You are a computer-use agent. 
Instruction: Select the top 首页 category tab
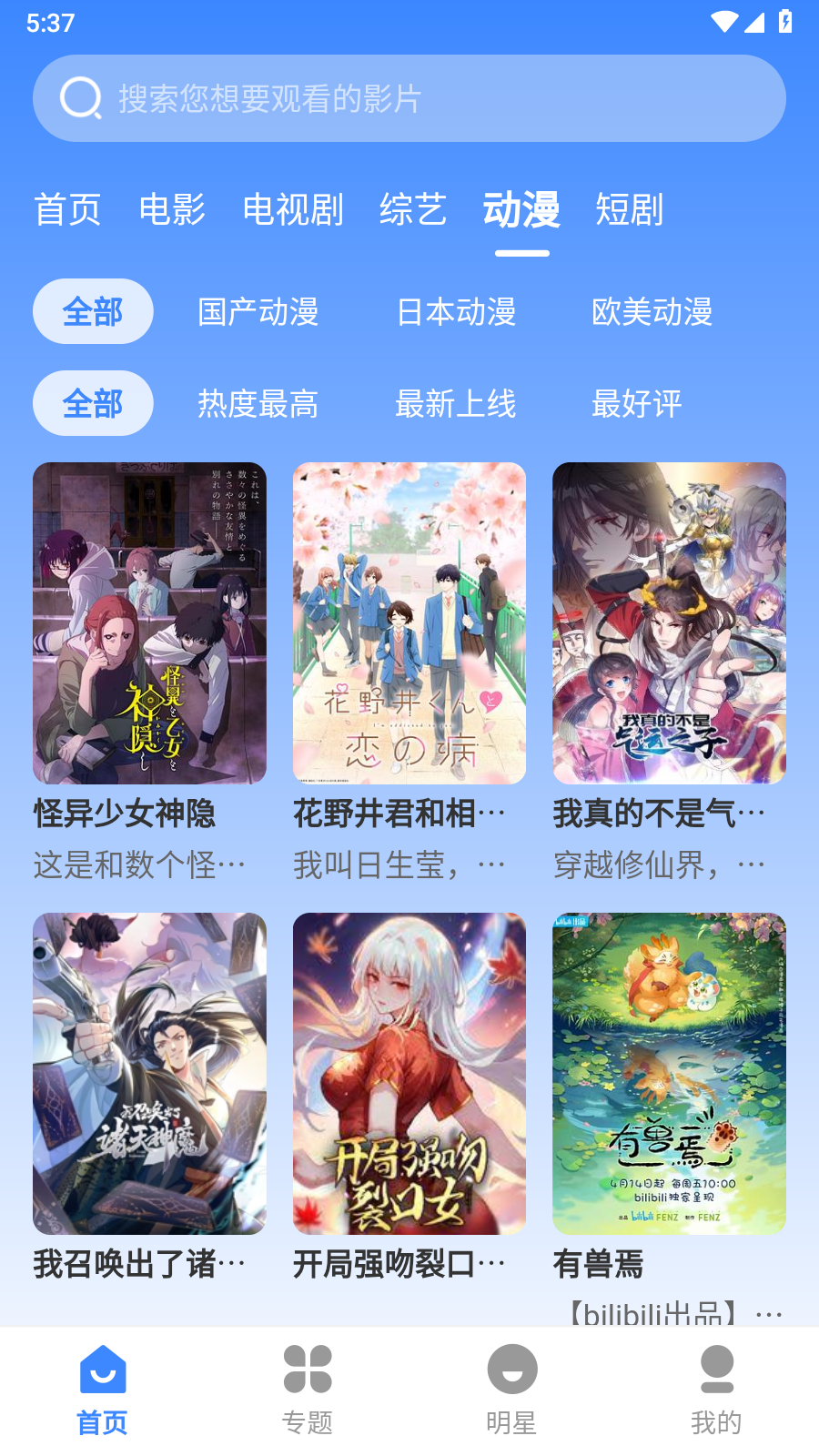point(67,210)
